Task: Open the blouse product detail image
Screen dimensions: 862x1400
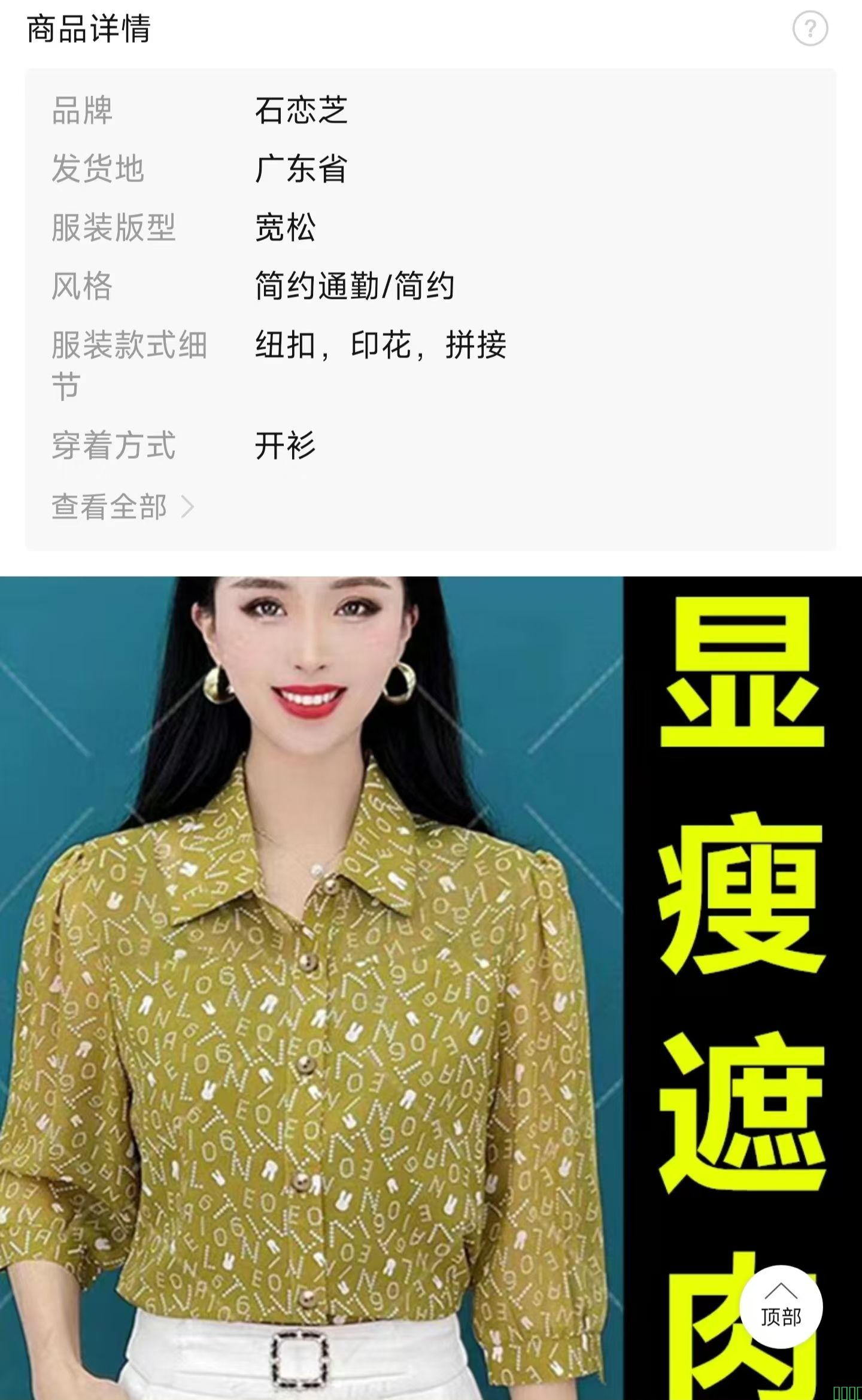Action: point(311,988)
